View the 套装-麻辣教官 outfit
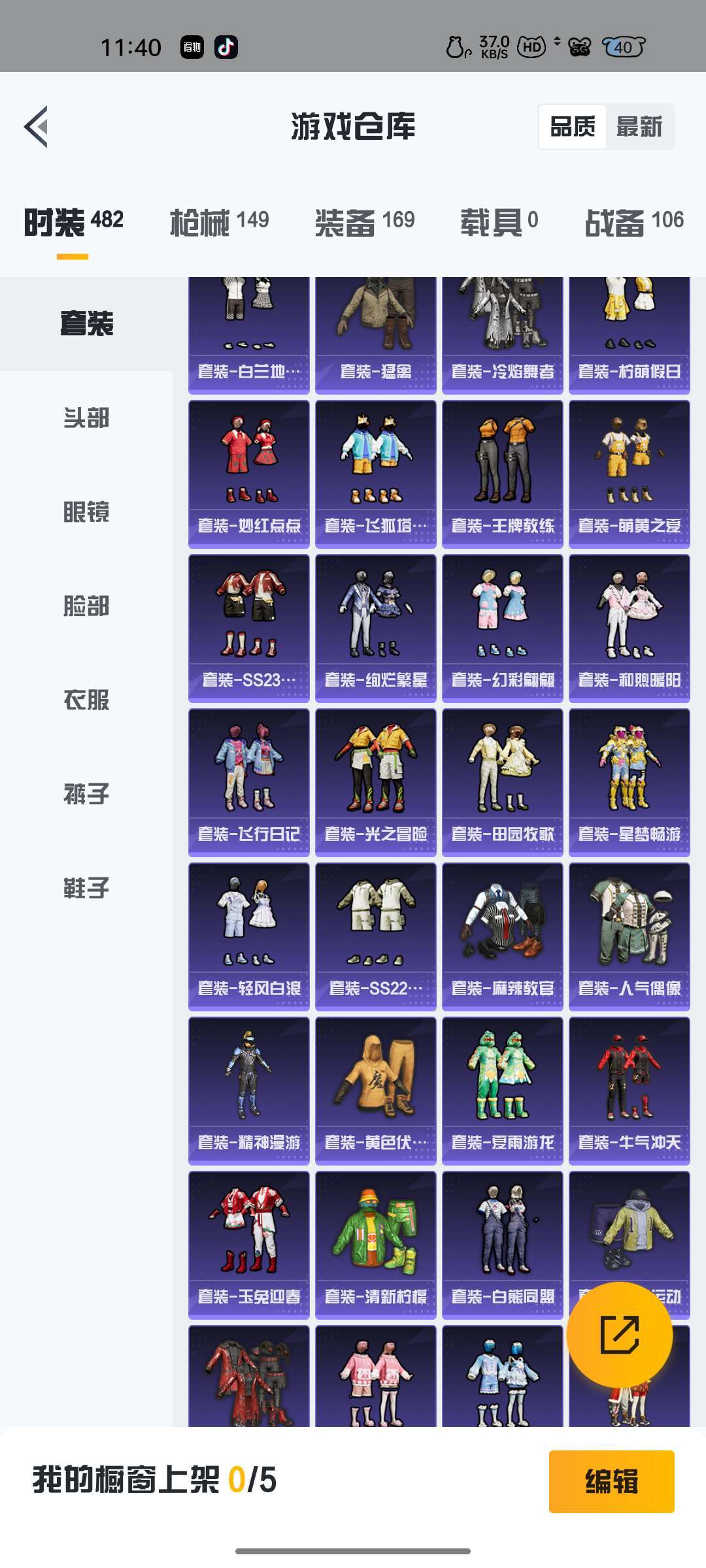 pyautogui.click(x=503, y=937)
